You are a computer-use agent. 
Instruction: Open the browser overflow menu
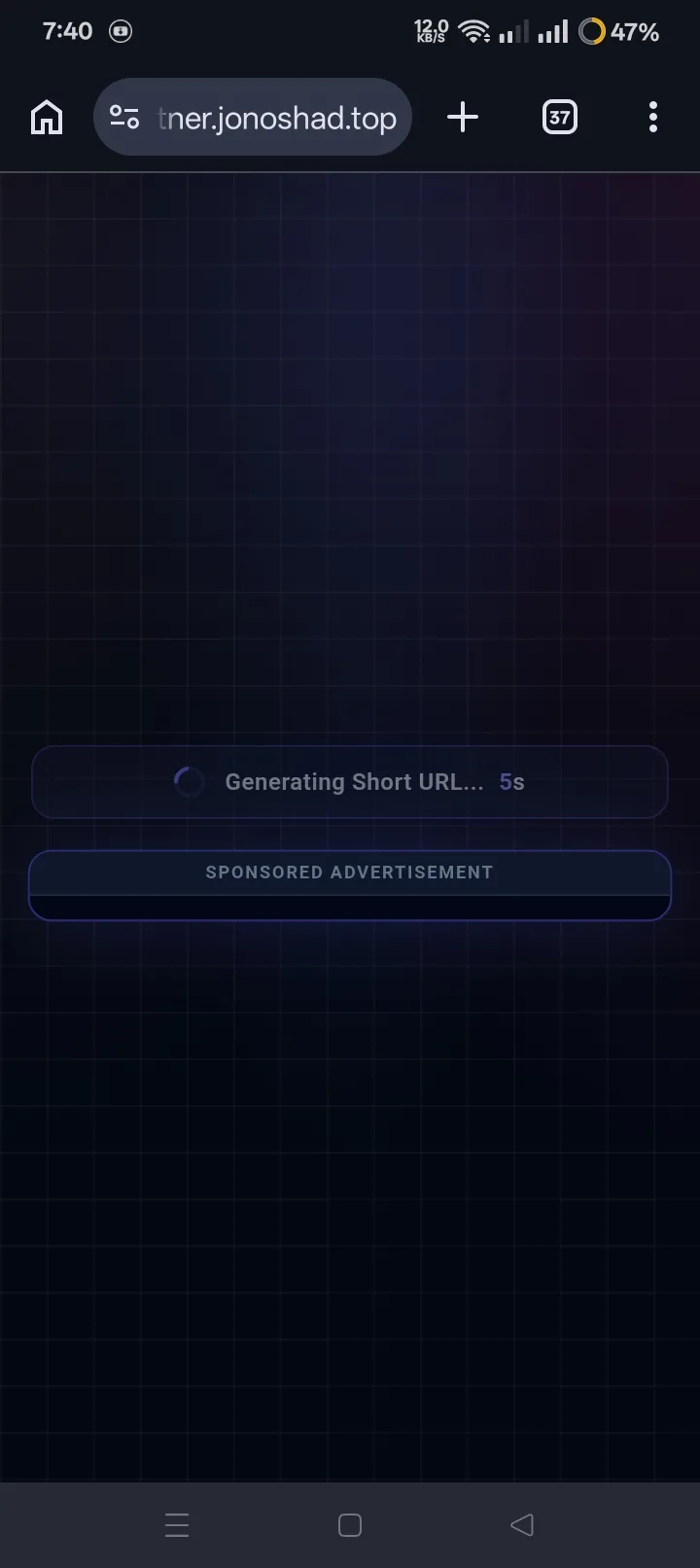(653, 118)
